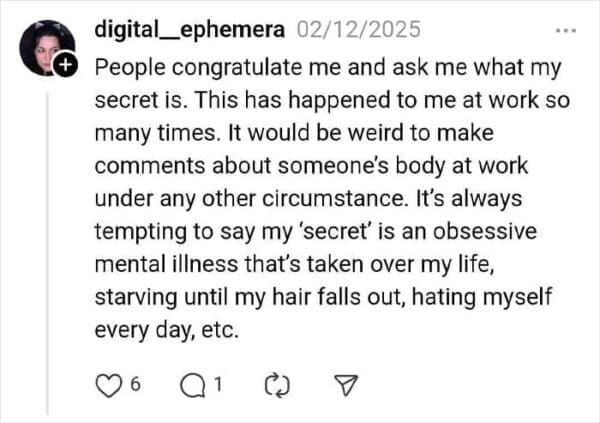
Task: Repost digital_ephemera's post
Action: coord(277,384)
